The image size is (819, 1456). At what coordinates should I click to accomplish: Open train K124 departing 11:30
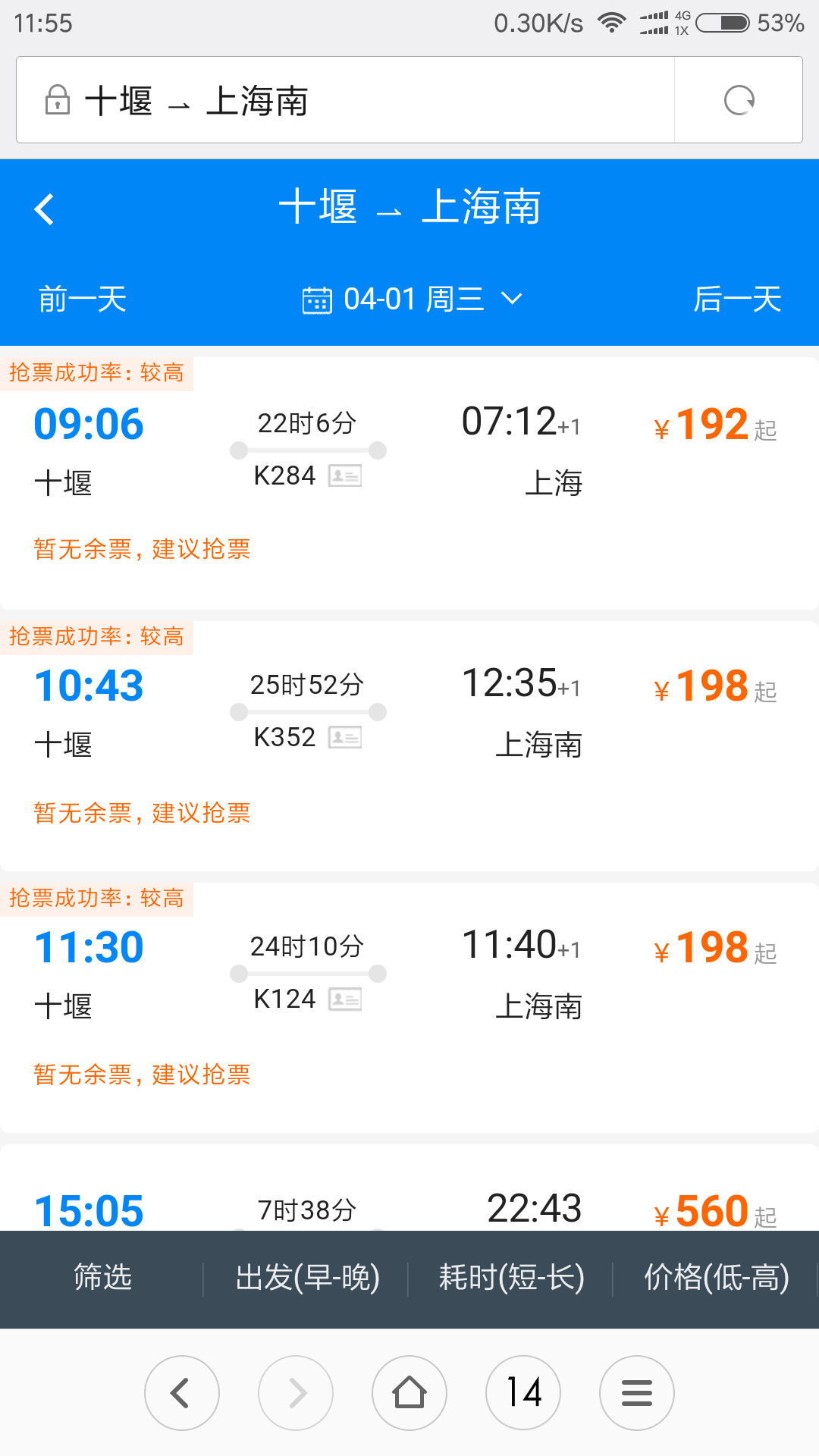[409, 1008]
